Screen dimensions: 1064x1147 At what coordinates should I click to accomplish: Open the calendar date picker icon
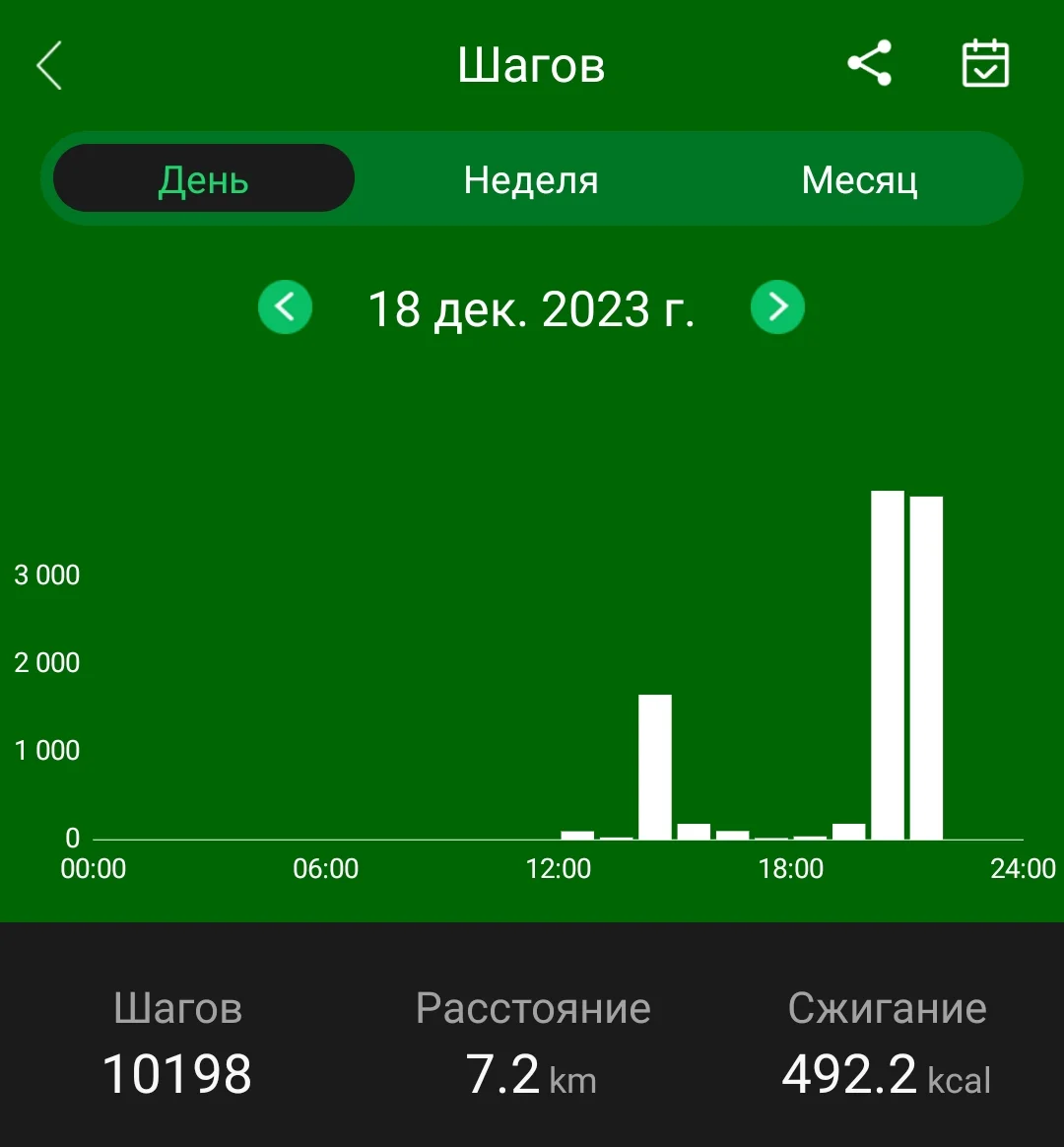point(984,63)
